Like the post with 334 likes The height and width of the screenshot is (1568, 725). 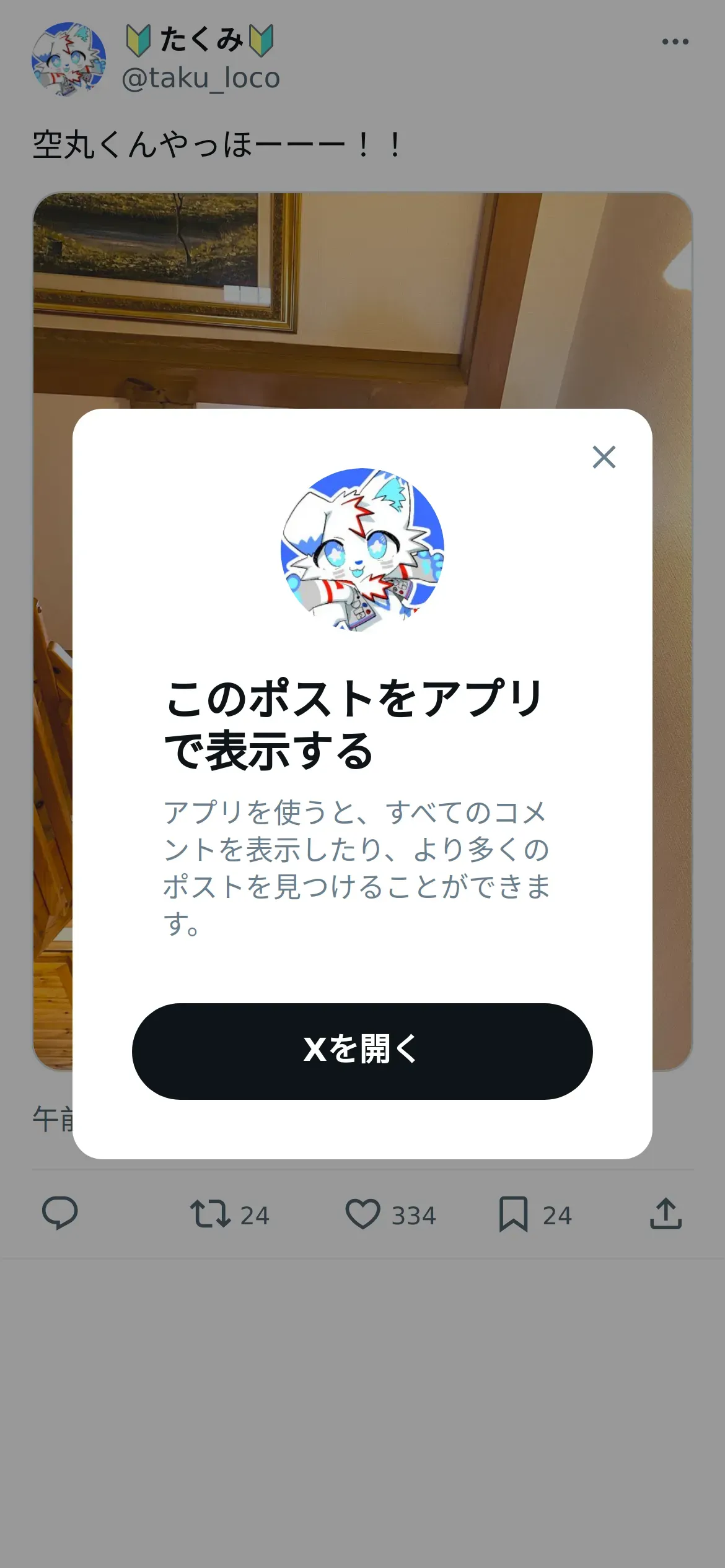[x=391, y=1214]
